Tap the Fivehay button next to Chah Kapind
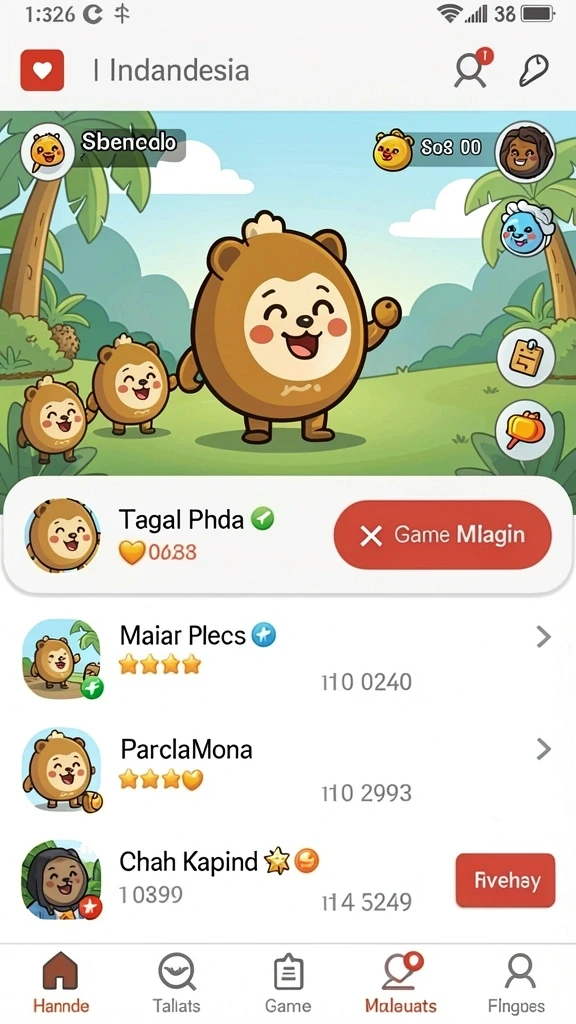Viewport: 576px width, 1024px height. [505, 880]
